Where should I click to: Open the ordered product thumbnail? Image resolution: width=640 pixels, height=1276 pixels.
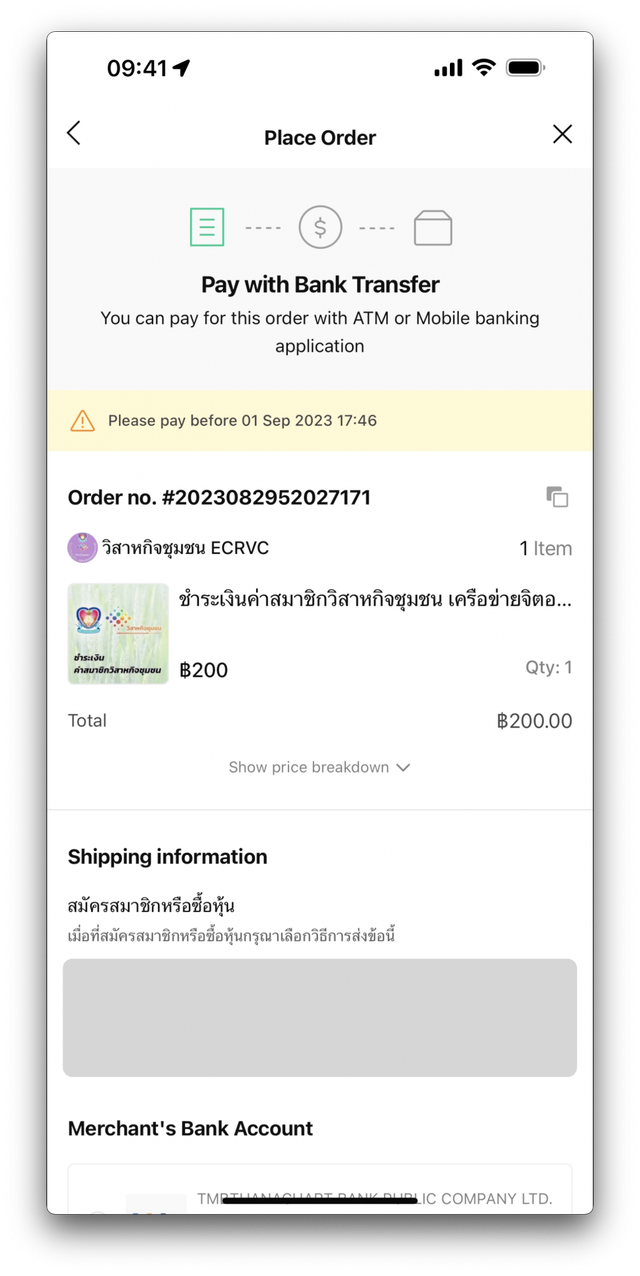118,634
